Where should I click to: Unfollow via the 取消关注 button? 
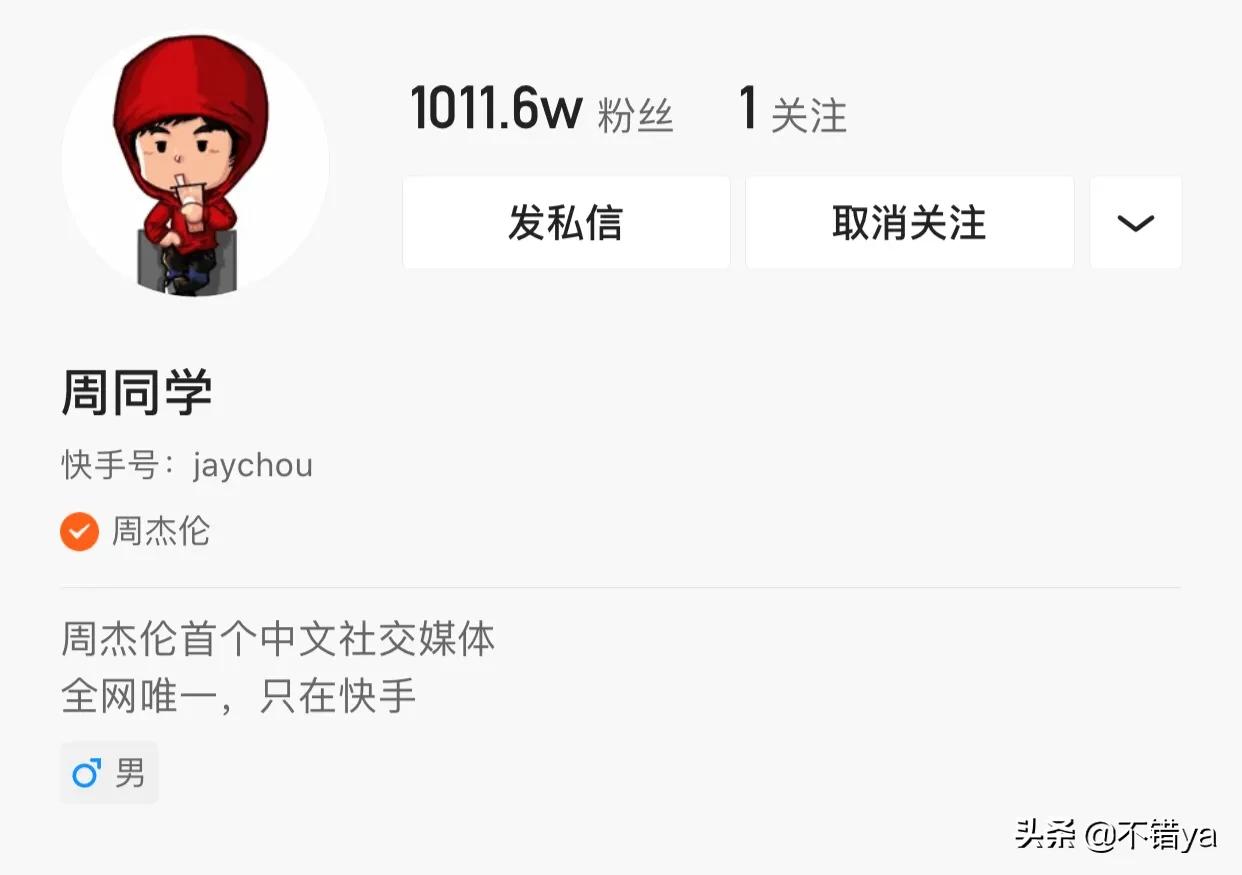[x=909, y=222]
